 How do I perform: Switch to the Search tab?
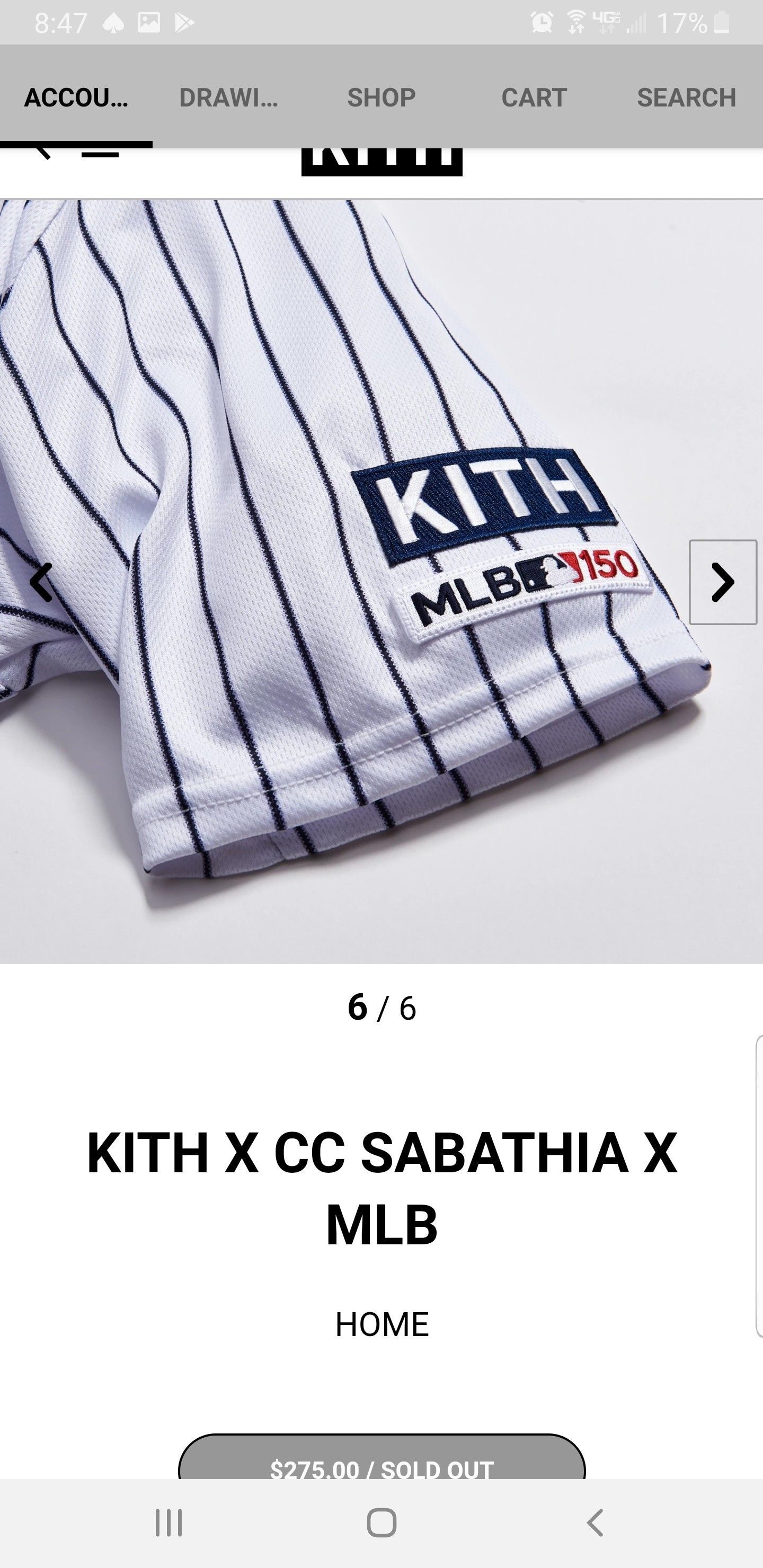pos(686,97)
